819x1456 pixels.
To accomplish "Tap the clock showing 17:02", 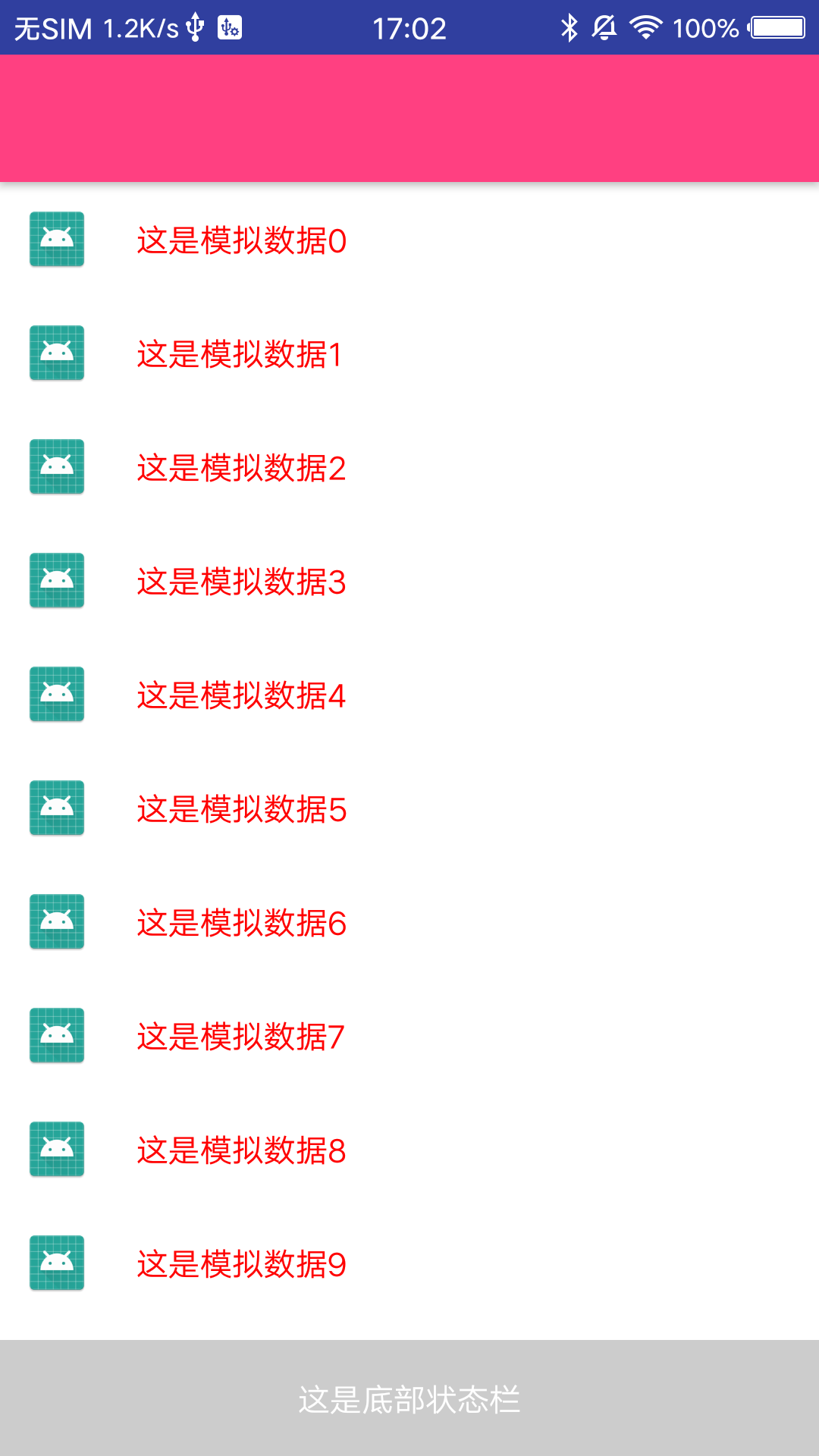I will pos(409,27).
